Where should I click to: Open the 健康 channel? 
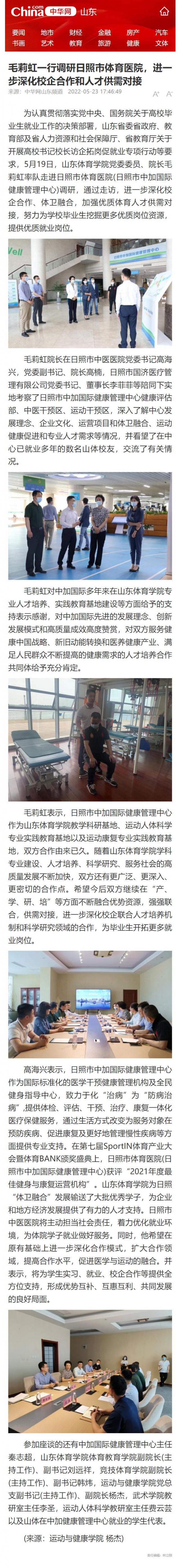pyautogui.click(x=132, y=44)
